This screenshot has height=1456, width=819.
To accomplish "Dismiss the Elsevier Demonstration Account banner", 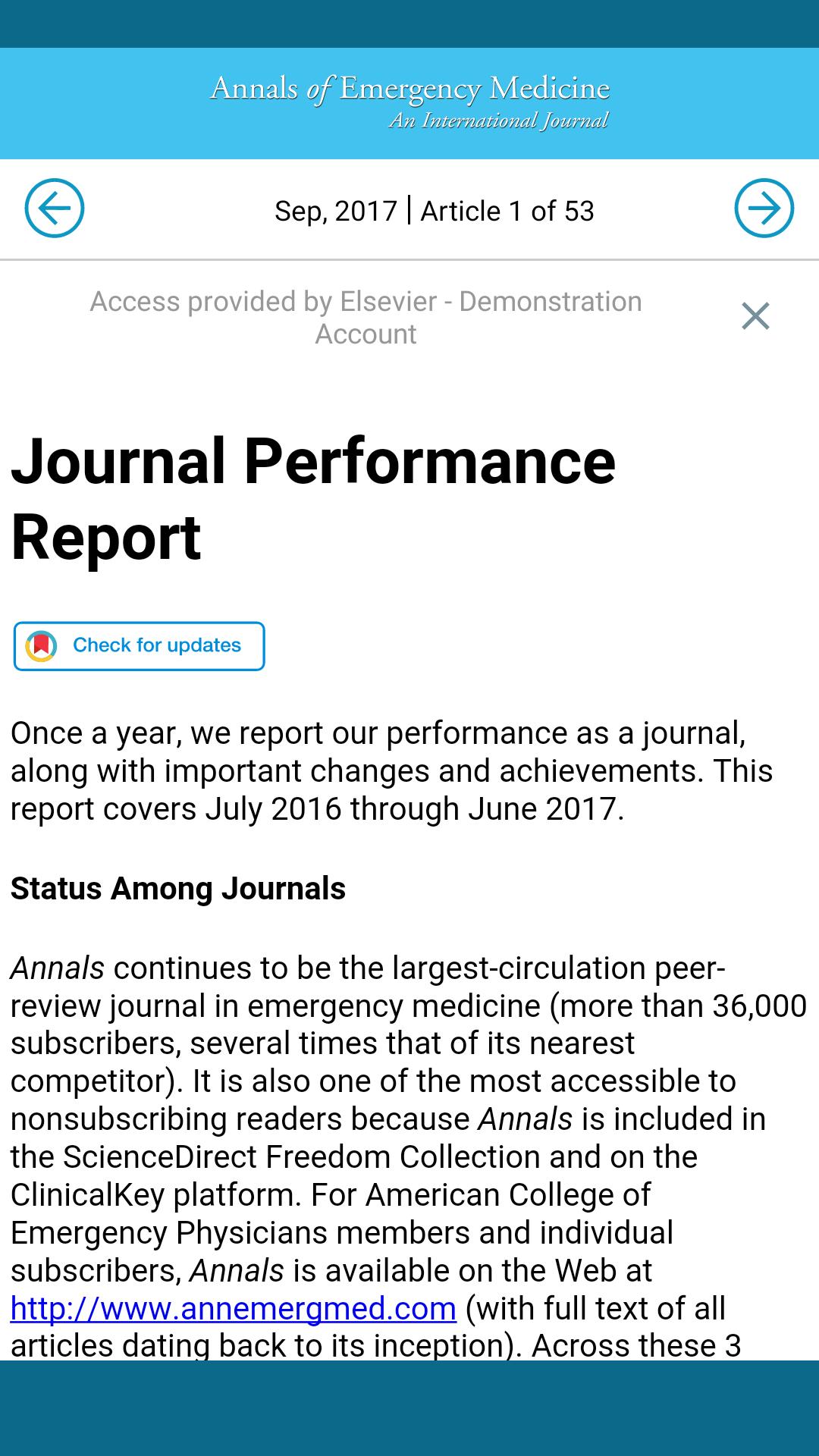I will 755,317.
